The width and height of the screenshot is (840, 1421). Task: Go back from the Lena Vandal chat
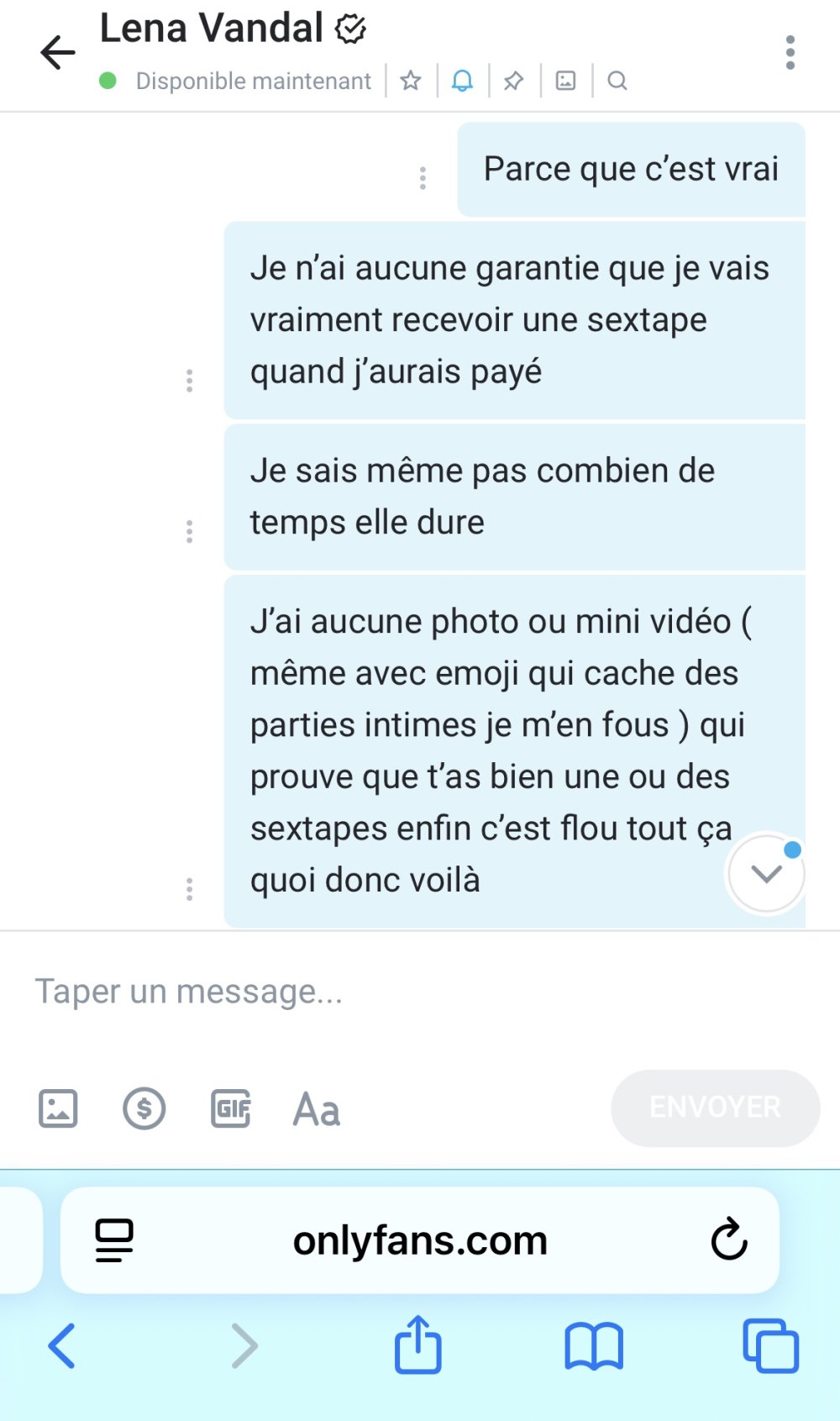[57, 52]
